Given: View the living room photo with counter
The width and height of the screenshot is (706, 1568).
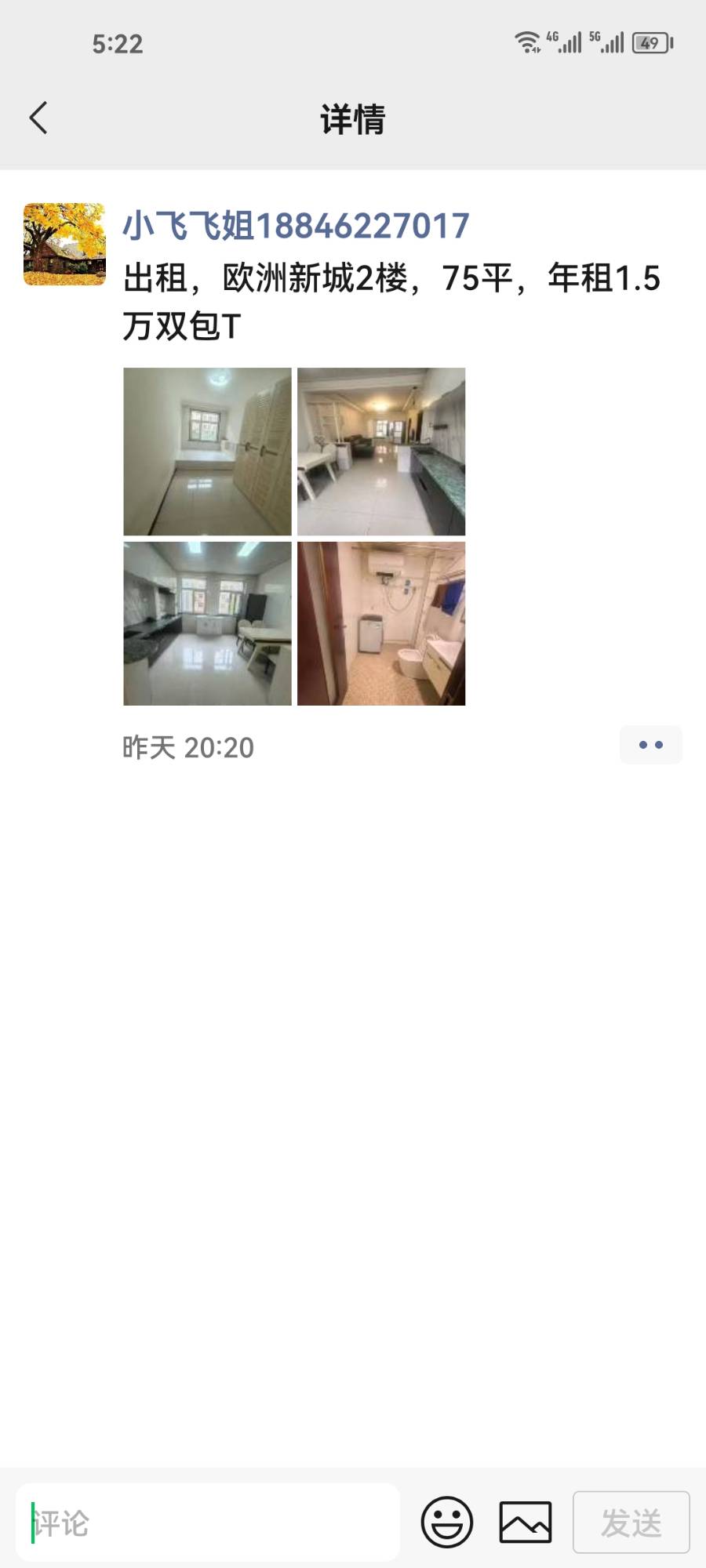Looking at the screenshot, I should click(381, 452).
